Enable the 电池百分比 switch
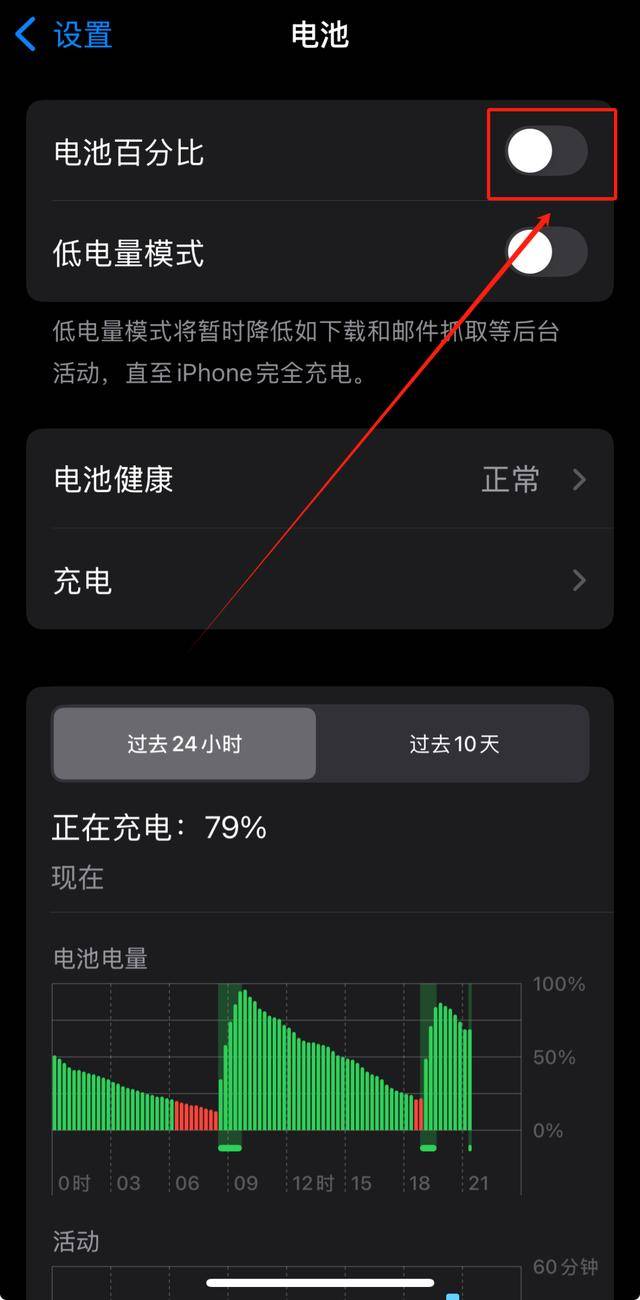640x1300 pixels. pyautogui.click(x=545, y=152)
